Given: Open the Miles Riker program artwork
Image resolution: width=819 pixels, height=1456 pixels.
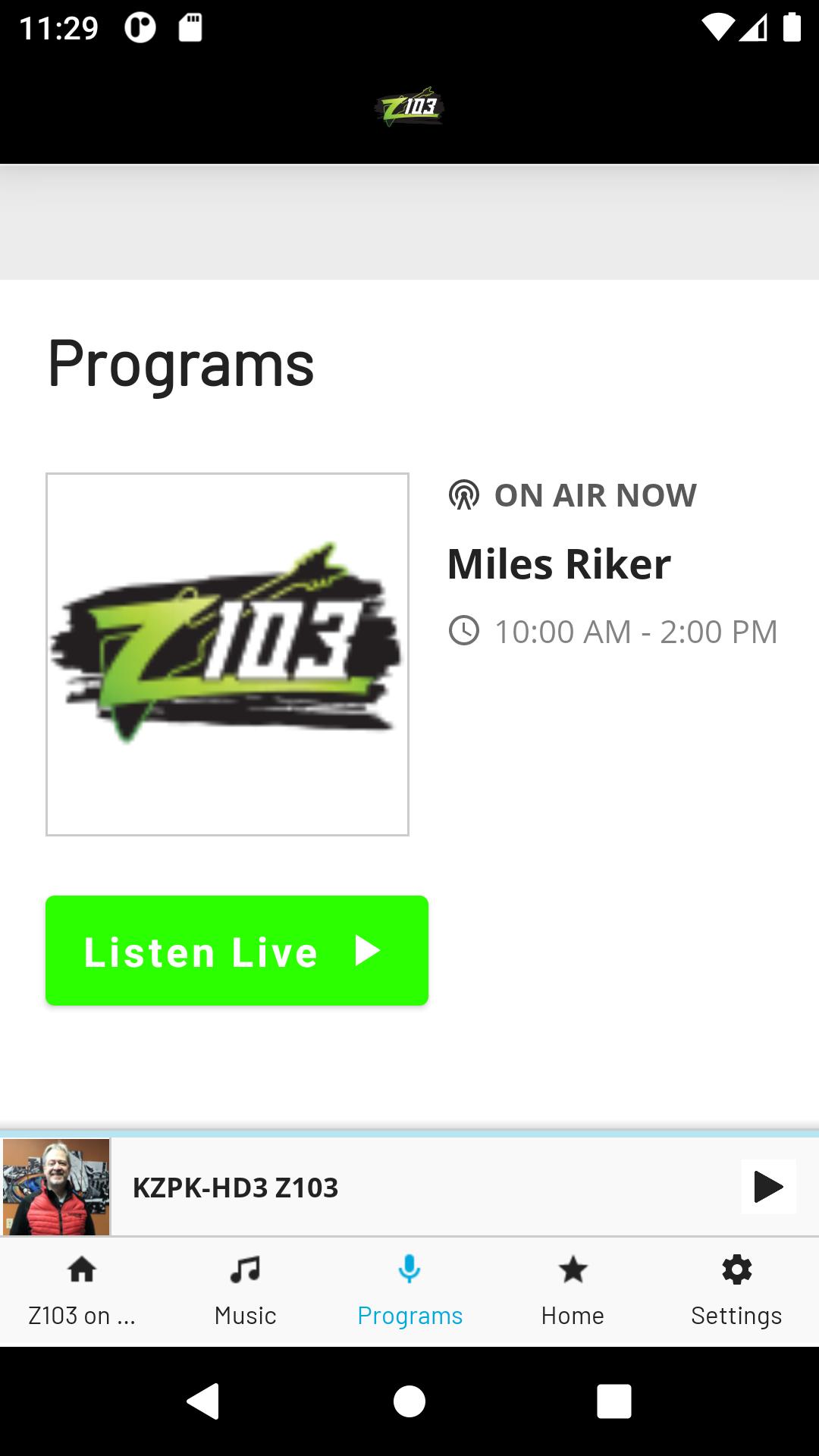Looking at the screenshot, I should click(x=227, y=654).
